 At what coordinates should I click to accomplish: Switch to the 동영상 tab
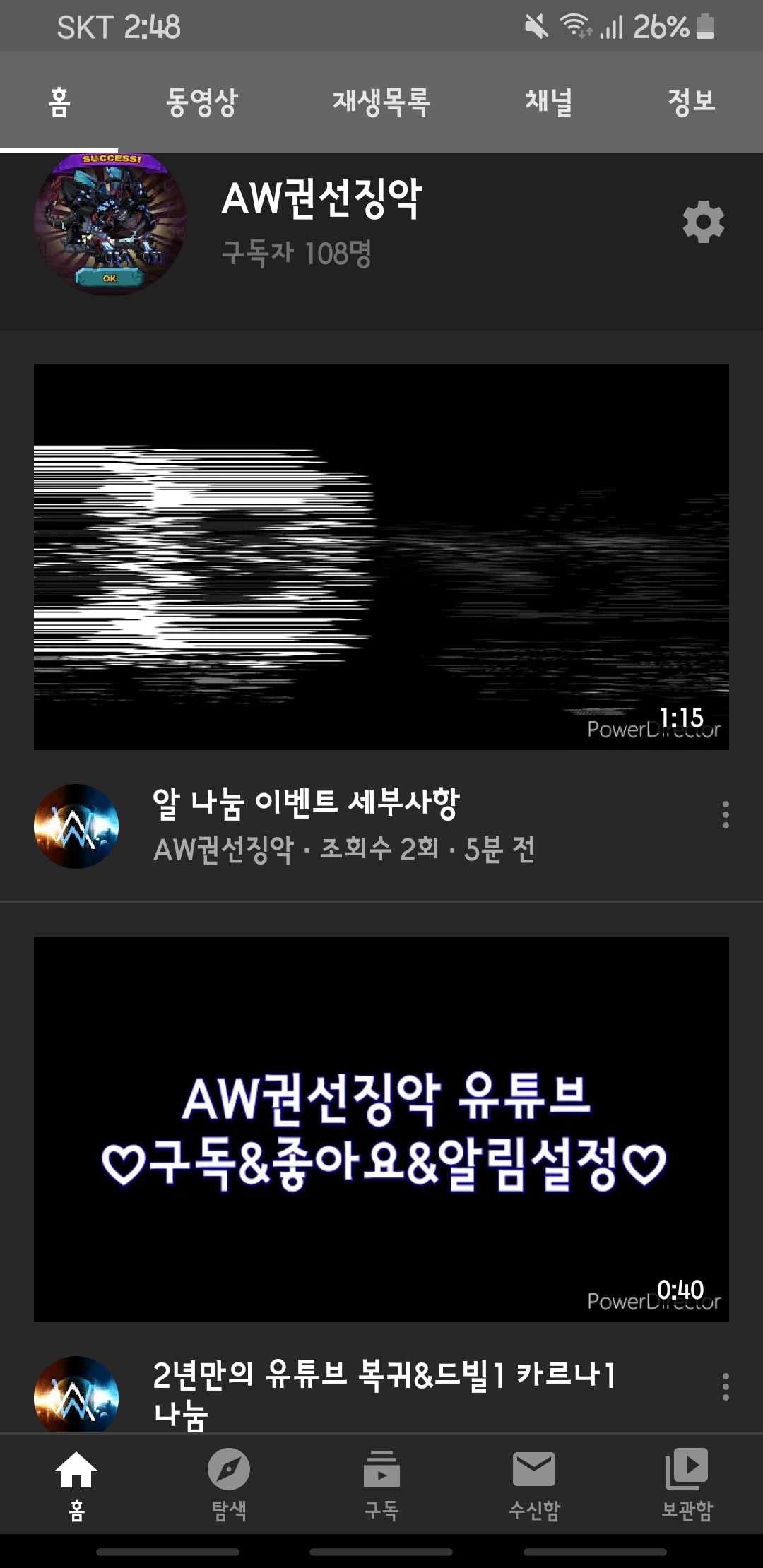tap(202, 102)
